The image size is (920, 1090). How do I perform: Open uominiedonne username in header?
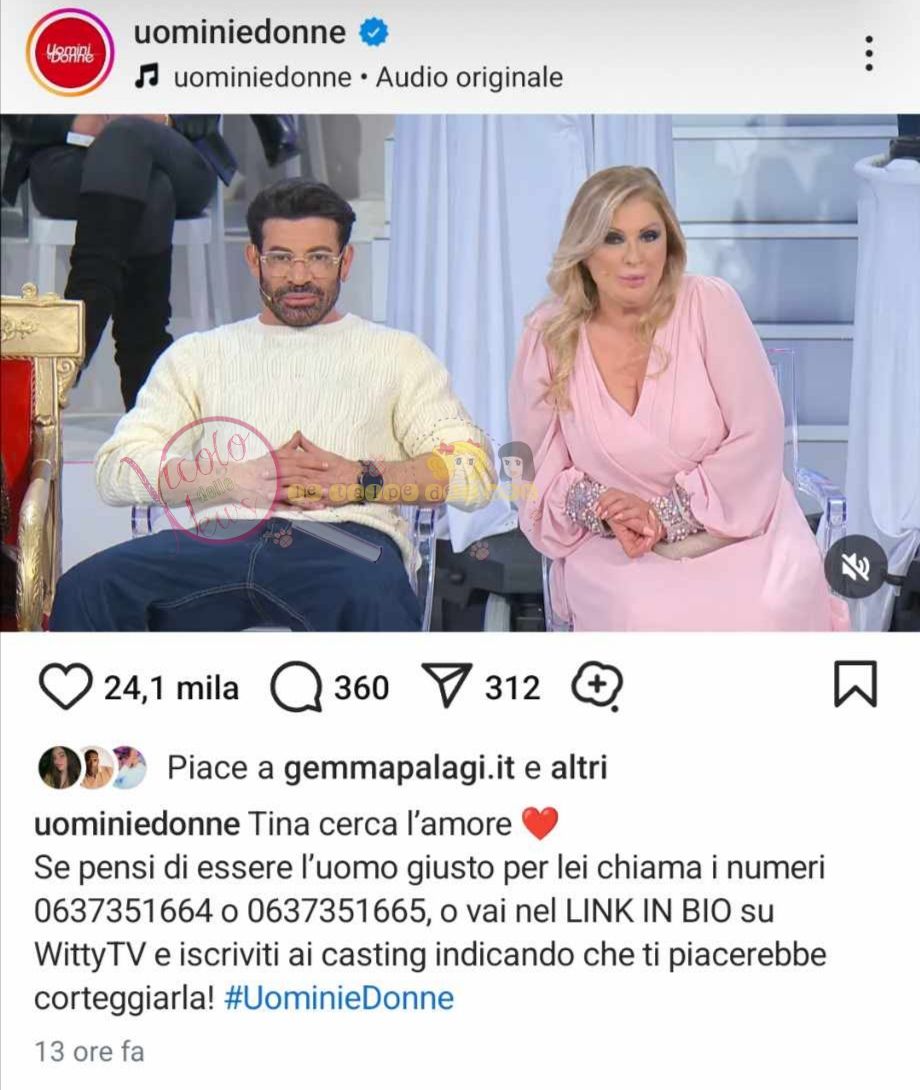[x=240, y=32]
